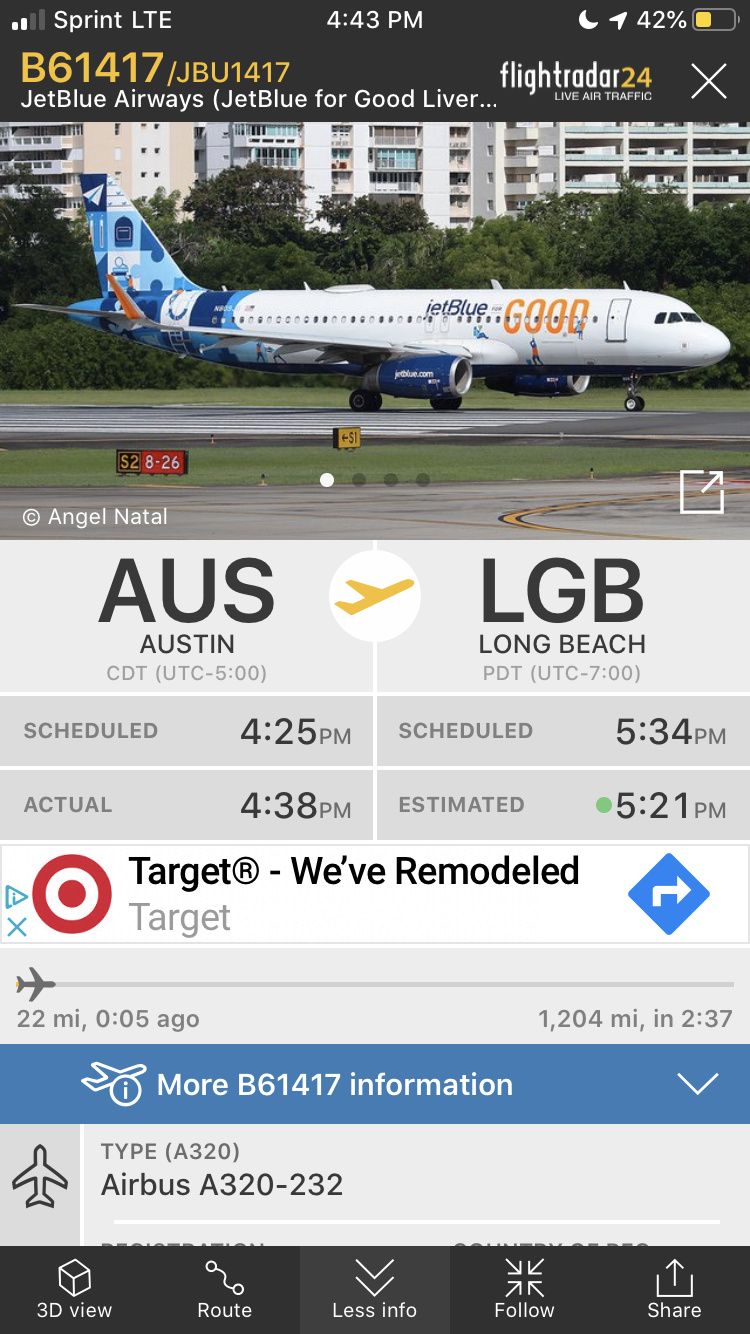Collapse details with Less info
This screenshot has width=750, height=1334.
(375, 1289)
